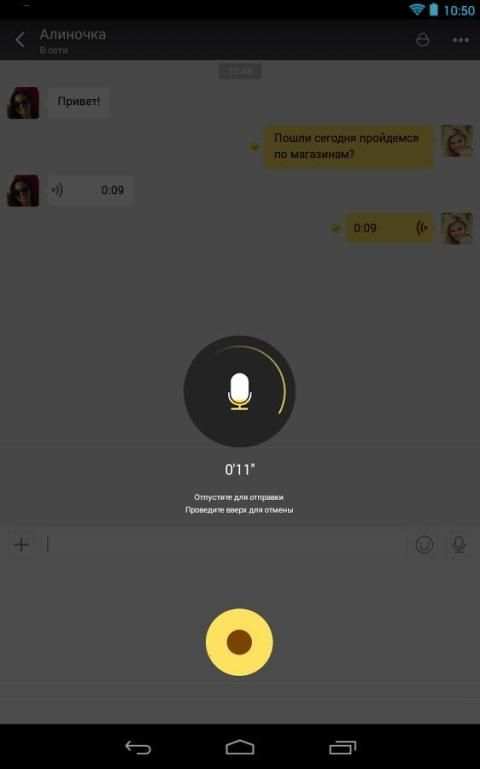
Task: Play the sent yellow 0:09 voice message
Action: [x=389, y=228]
